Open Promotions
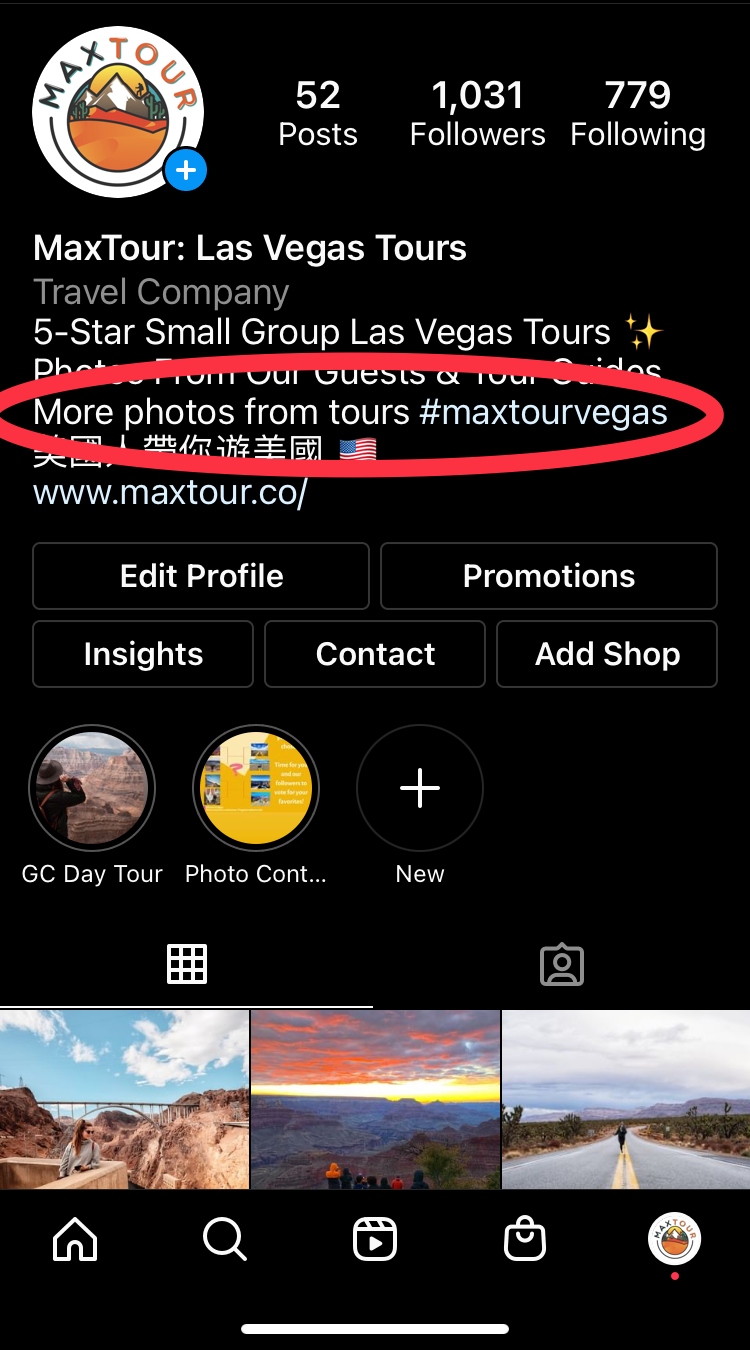This screenshot has width=750, height=1350. 549,576
